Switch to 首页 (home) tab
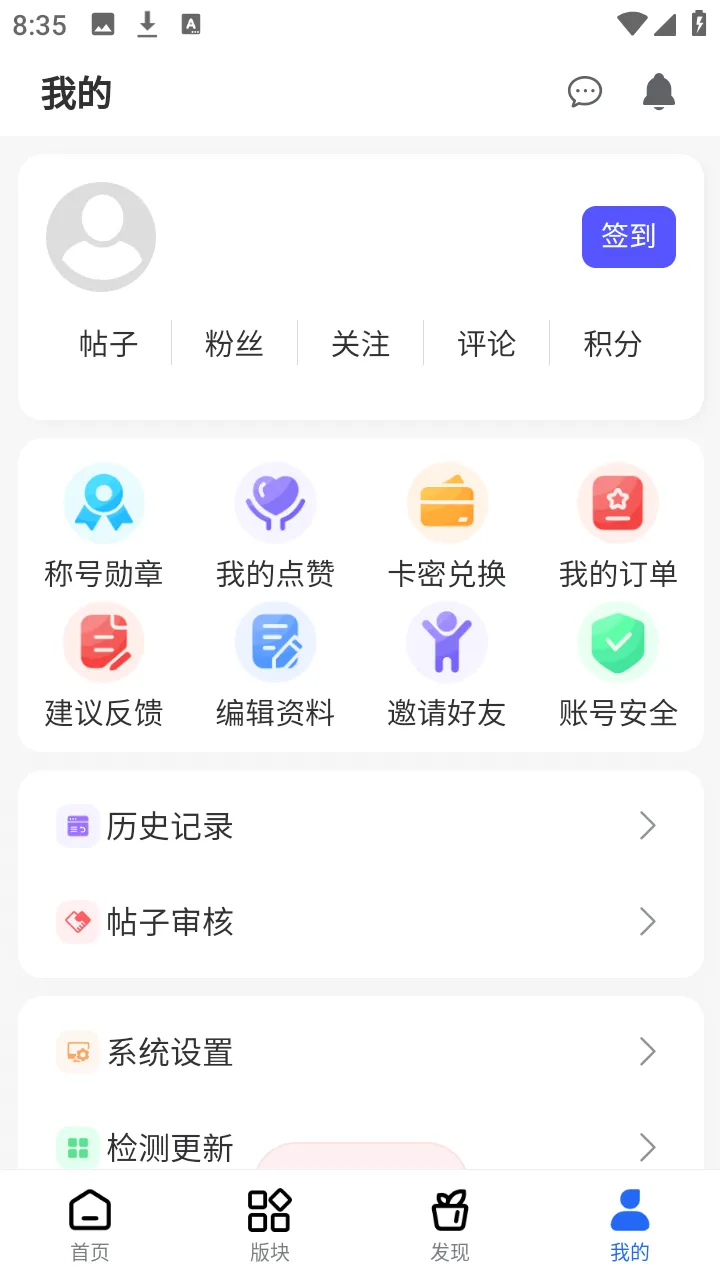The height and width of the screenshot is (1280, 720). [x=89, y=1221]
